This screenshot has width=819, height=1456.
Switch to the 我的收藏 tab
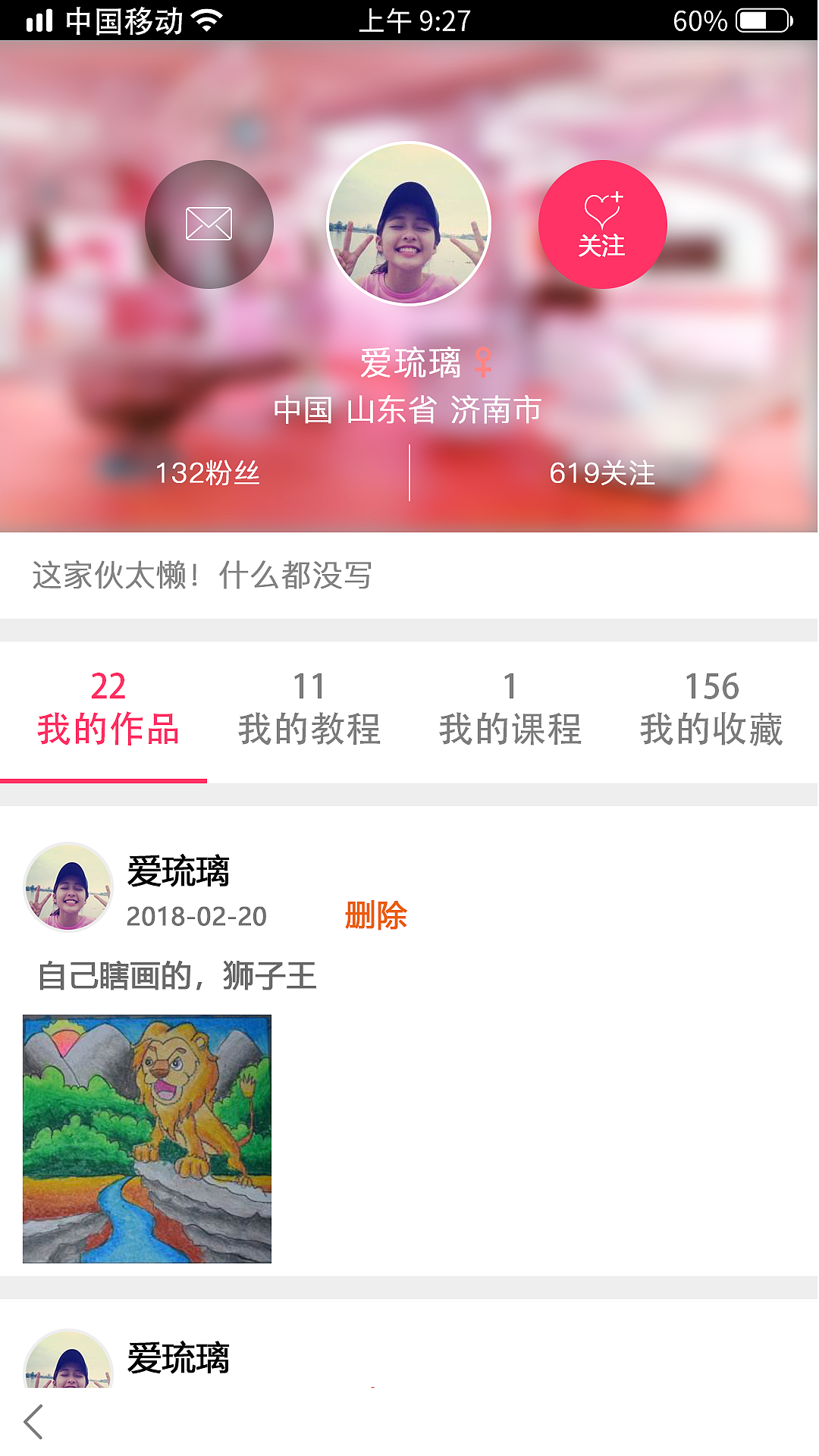pos(711,710)
